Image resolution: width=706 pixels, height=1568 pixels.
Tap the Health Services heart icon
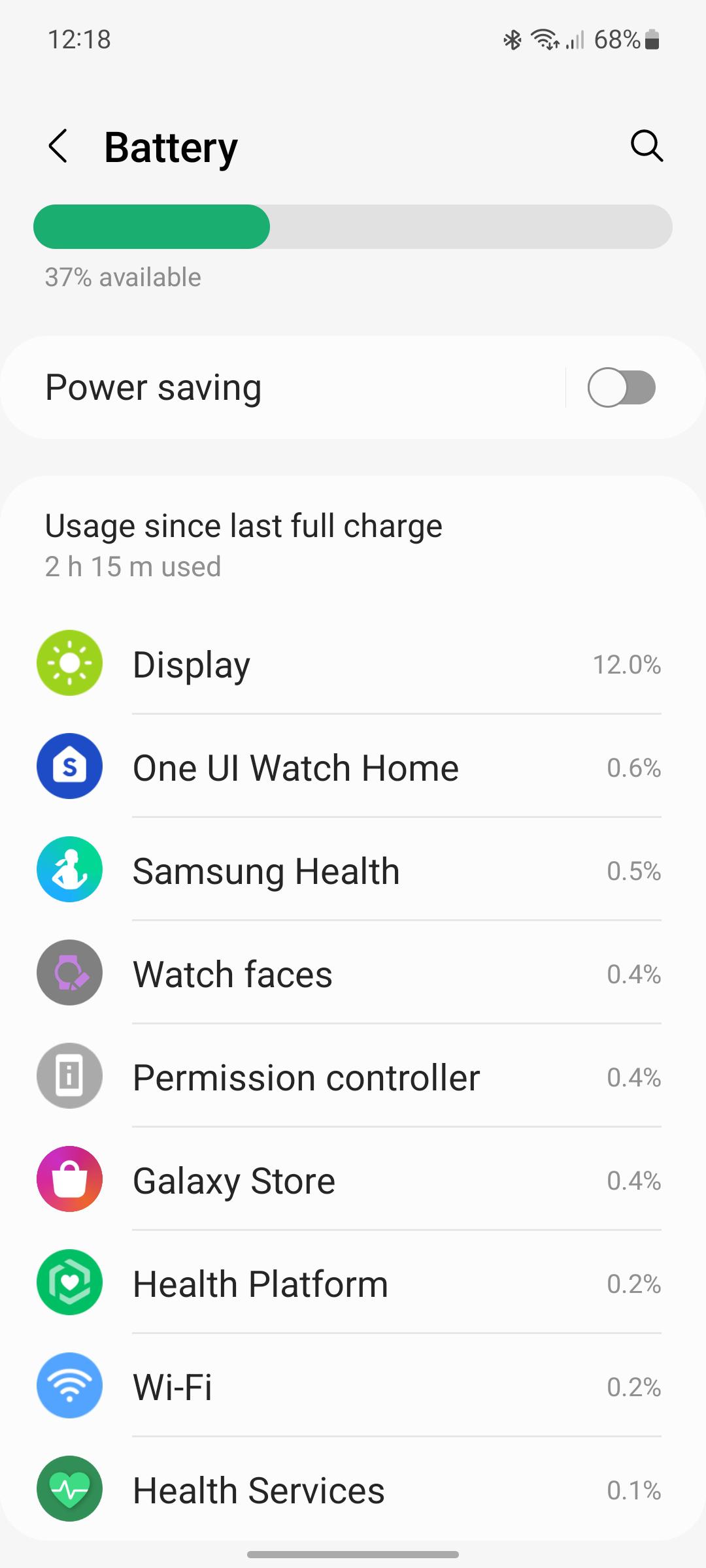click(x=69, y=1490)
